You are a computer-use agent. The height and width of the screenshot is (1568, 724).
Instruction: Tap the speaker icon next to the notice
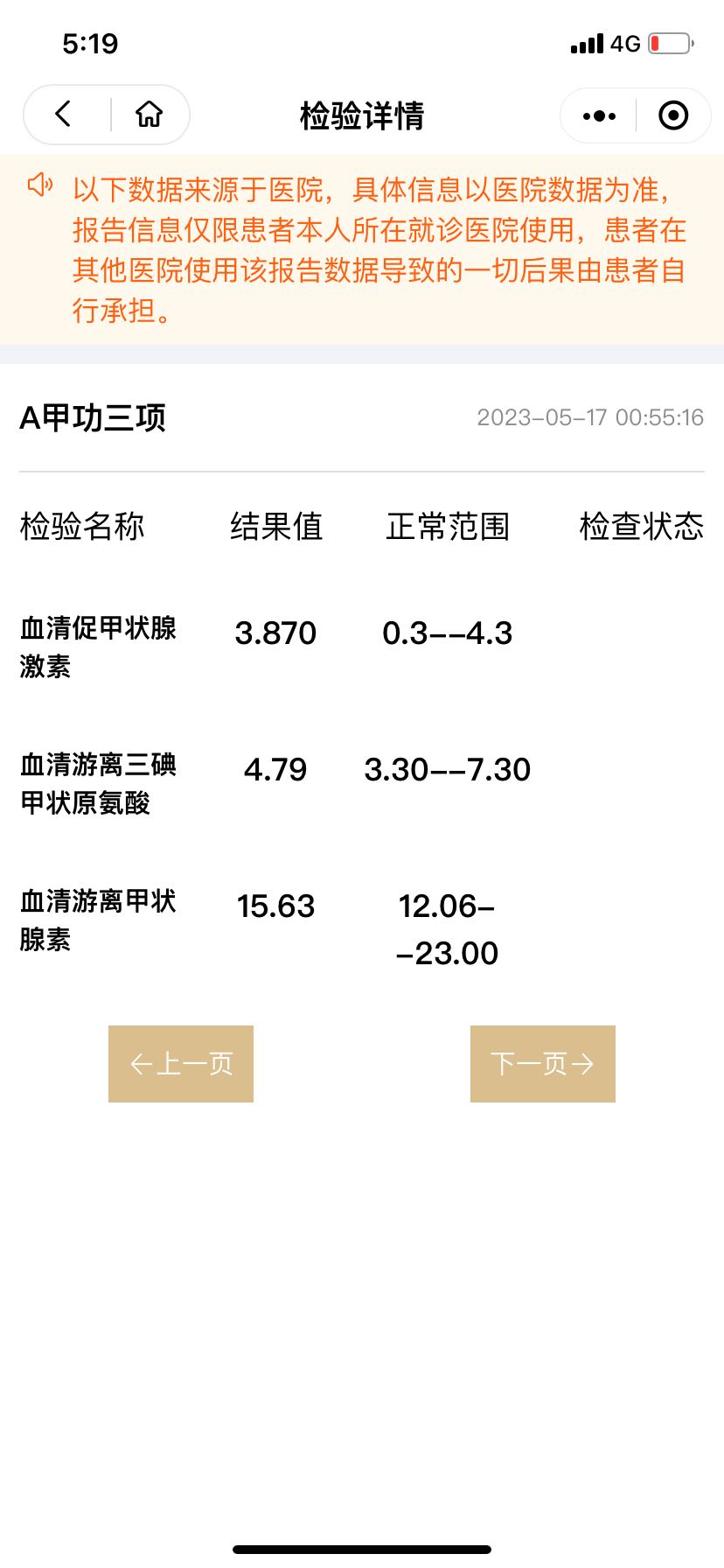38,184
